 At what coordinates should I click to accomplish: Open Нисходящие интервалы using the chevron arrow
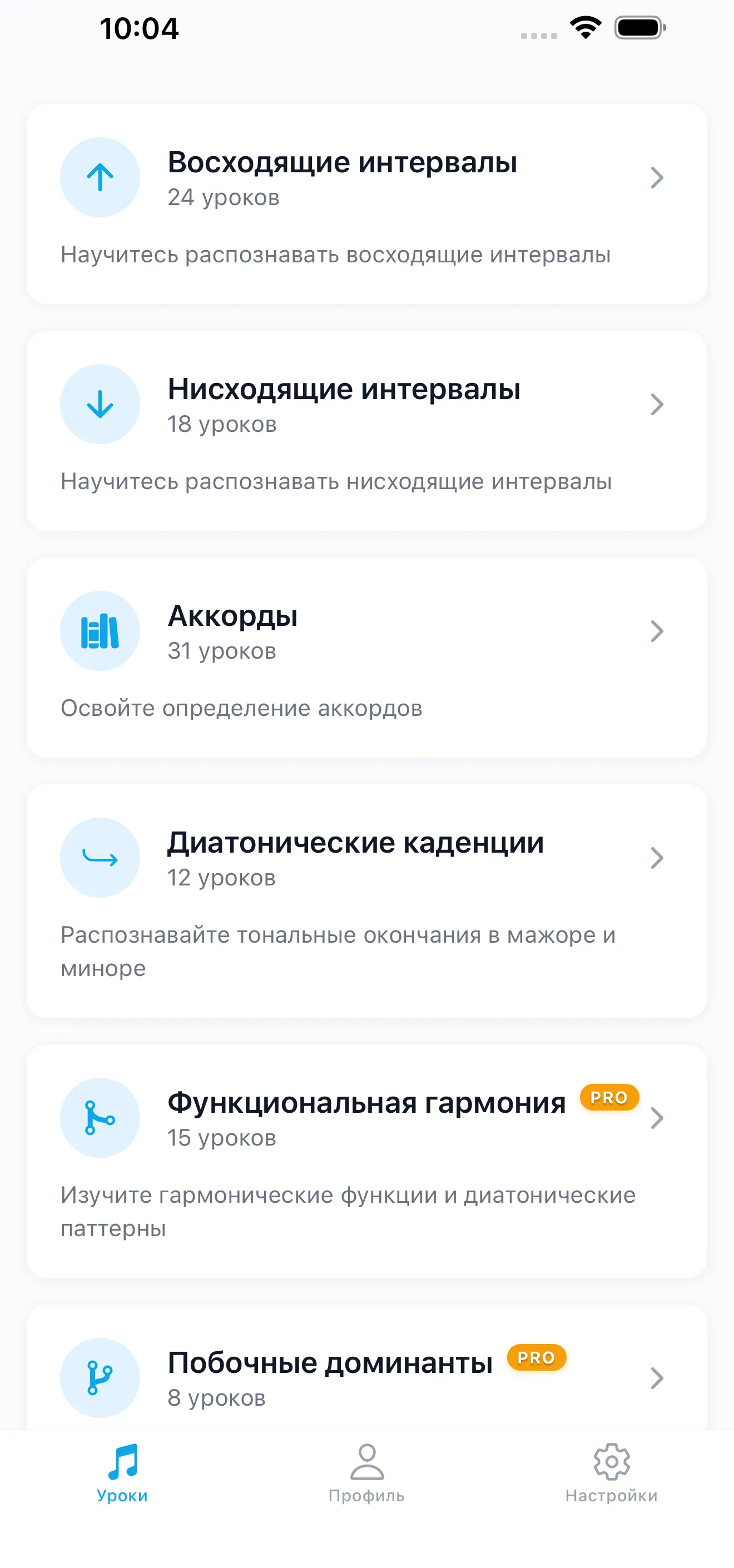pos(657,405)
